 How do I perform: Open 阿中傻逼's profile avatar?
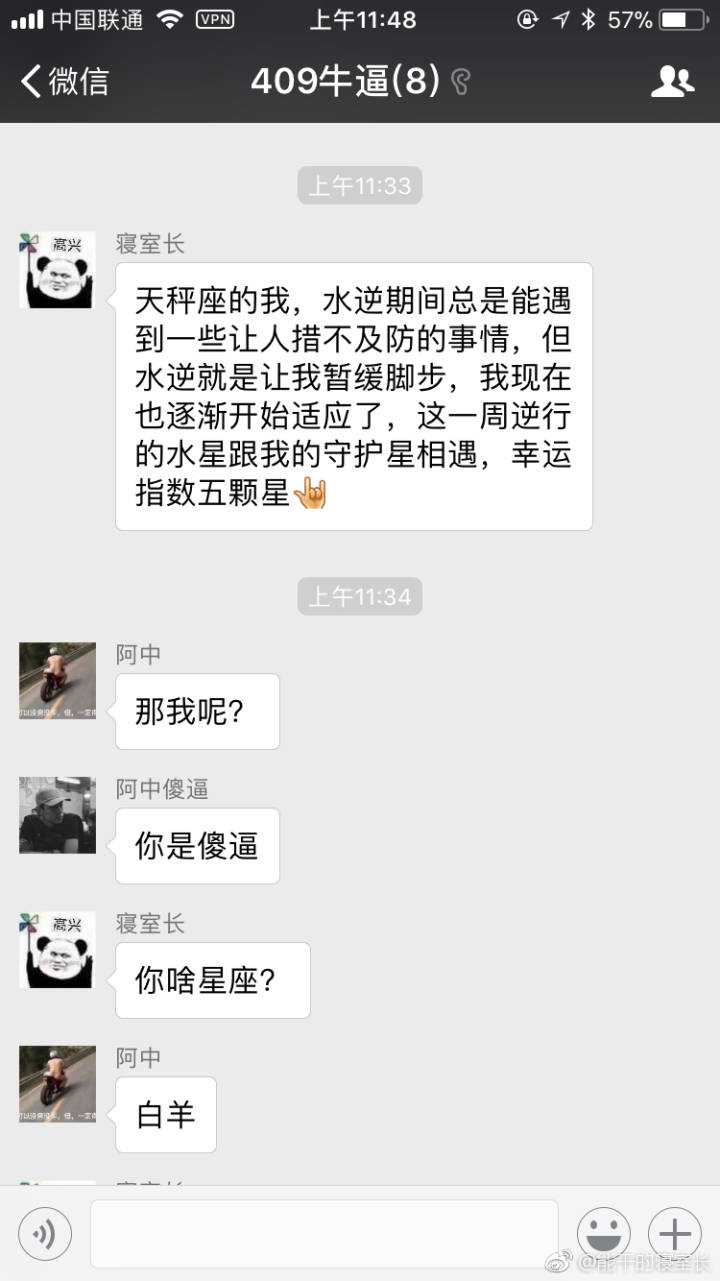pyautogui.click(x=57, y=815)
